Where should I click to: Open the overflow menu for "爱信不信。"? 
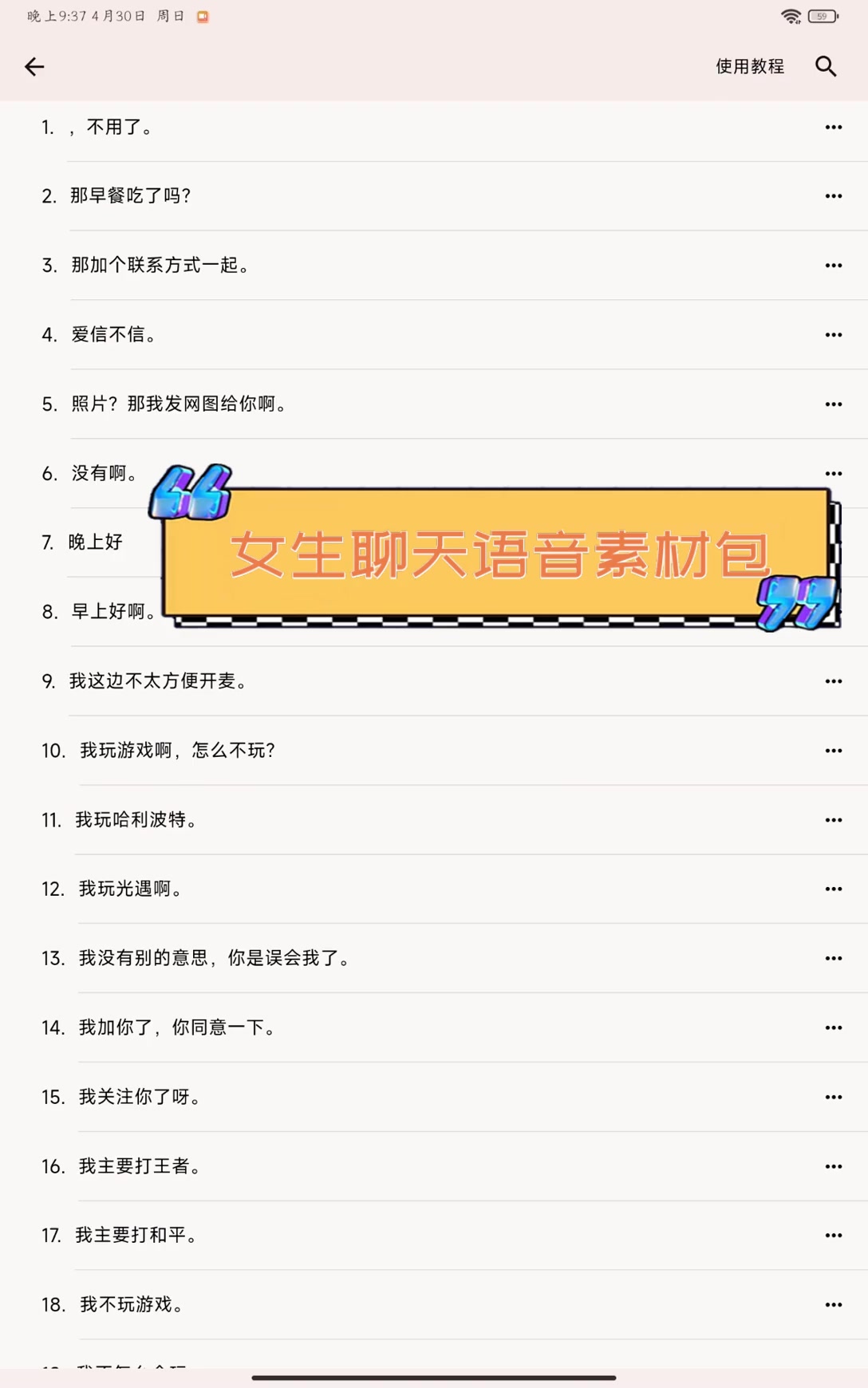pyautogui.click(x=832, y=334)
